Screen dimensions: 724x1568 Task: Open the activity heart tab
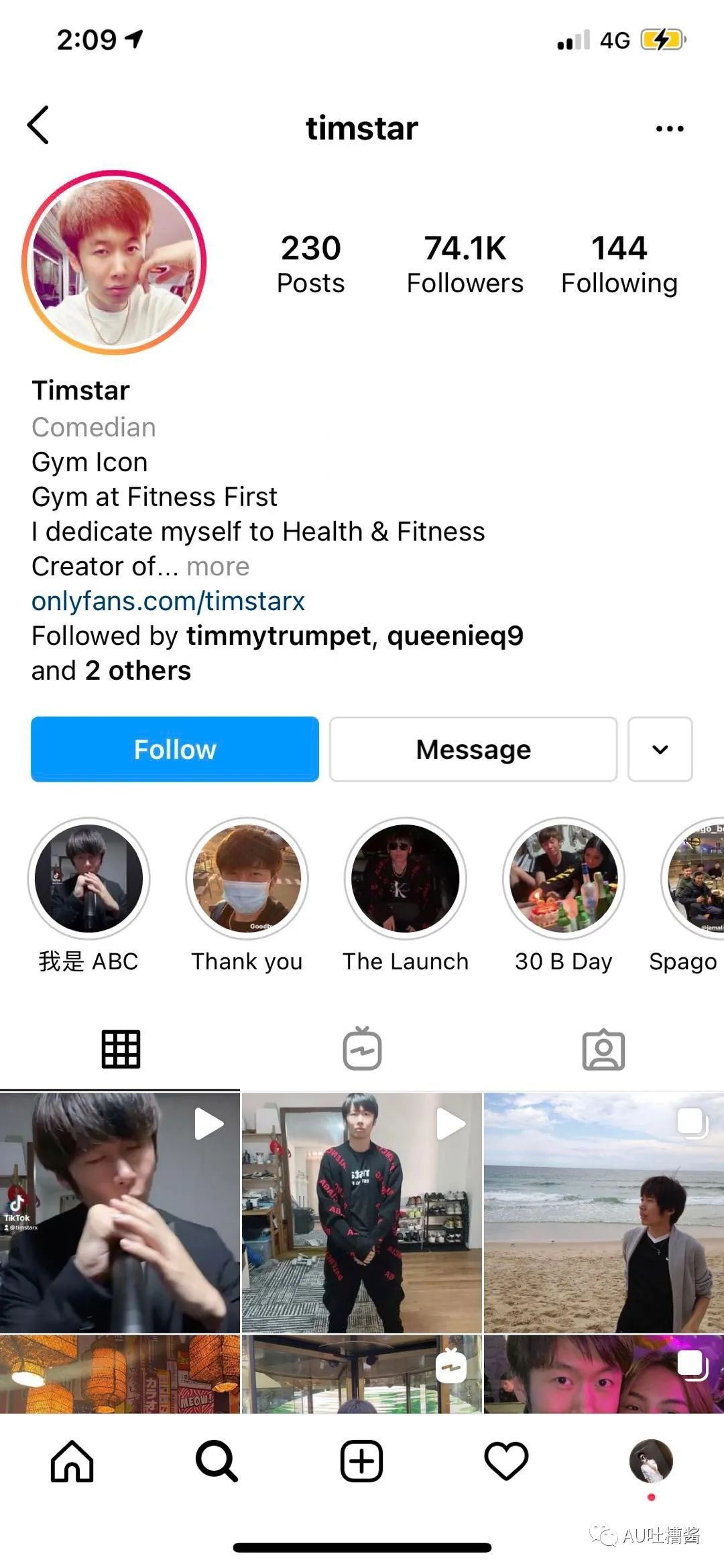coord(506,1461)
